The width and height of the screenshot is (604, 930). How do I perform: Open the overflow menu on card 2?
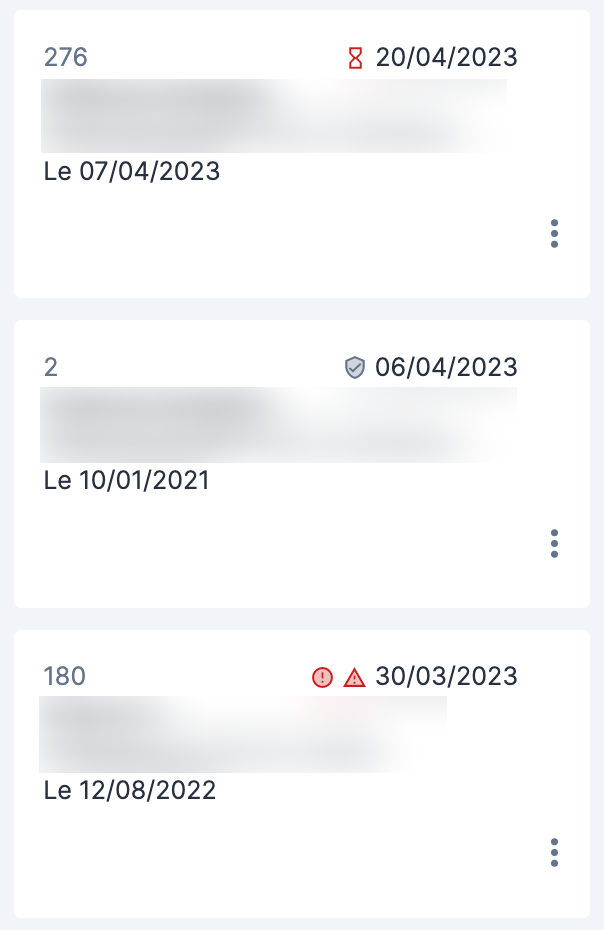pyautogui.click(x=554, y=543)
